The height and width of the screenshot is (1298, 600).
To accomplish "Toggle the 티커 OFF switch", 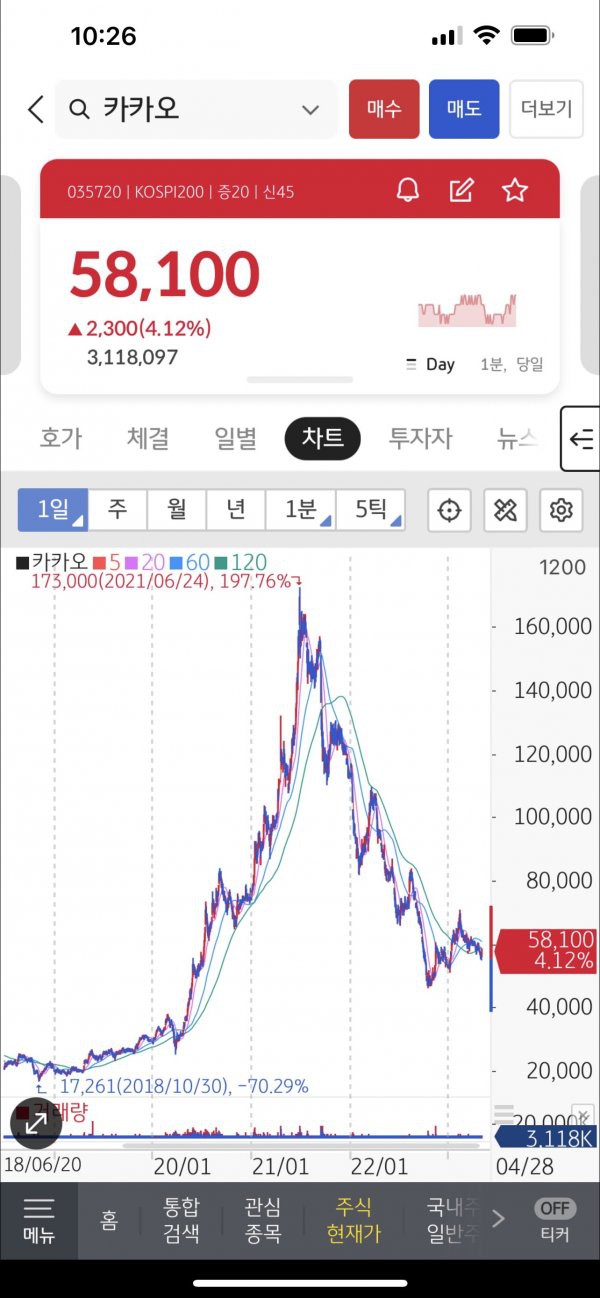I will pyautogui.click(x=555, y=1219).
